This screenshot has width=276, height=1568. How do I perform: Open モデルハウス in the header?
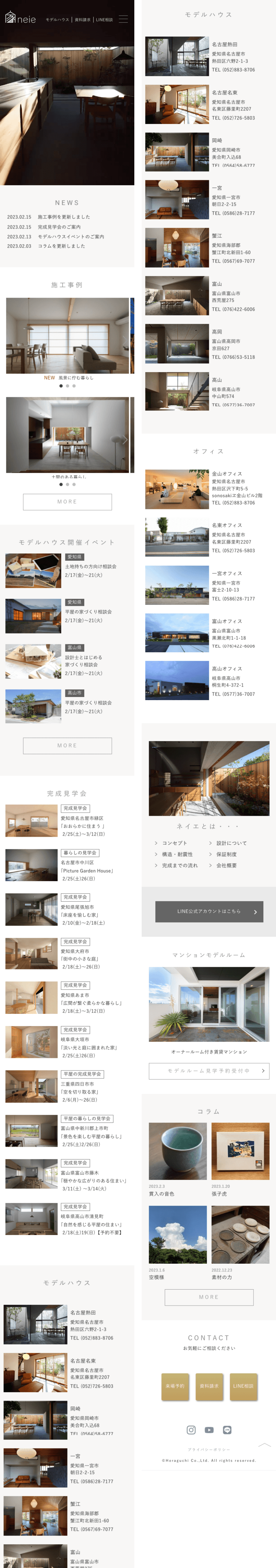[57, 20]
